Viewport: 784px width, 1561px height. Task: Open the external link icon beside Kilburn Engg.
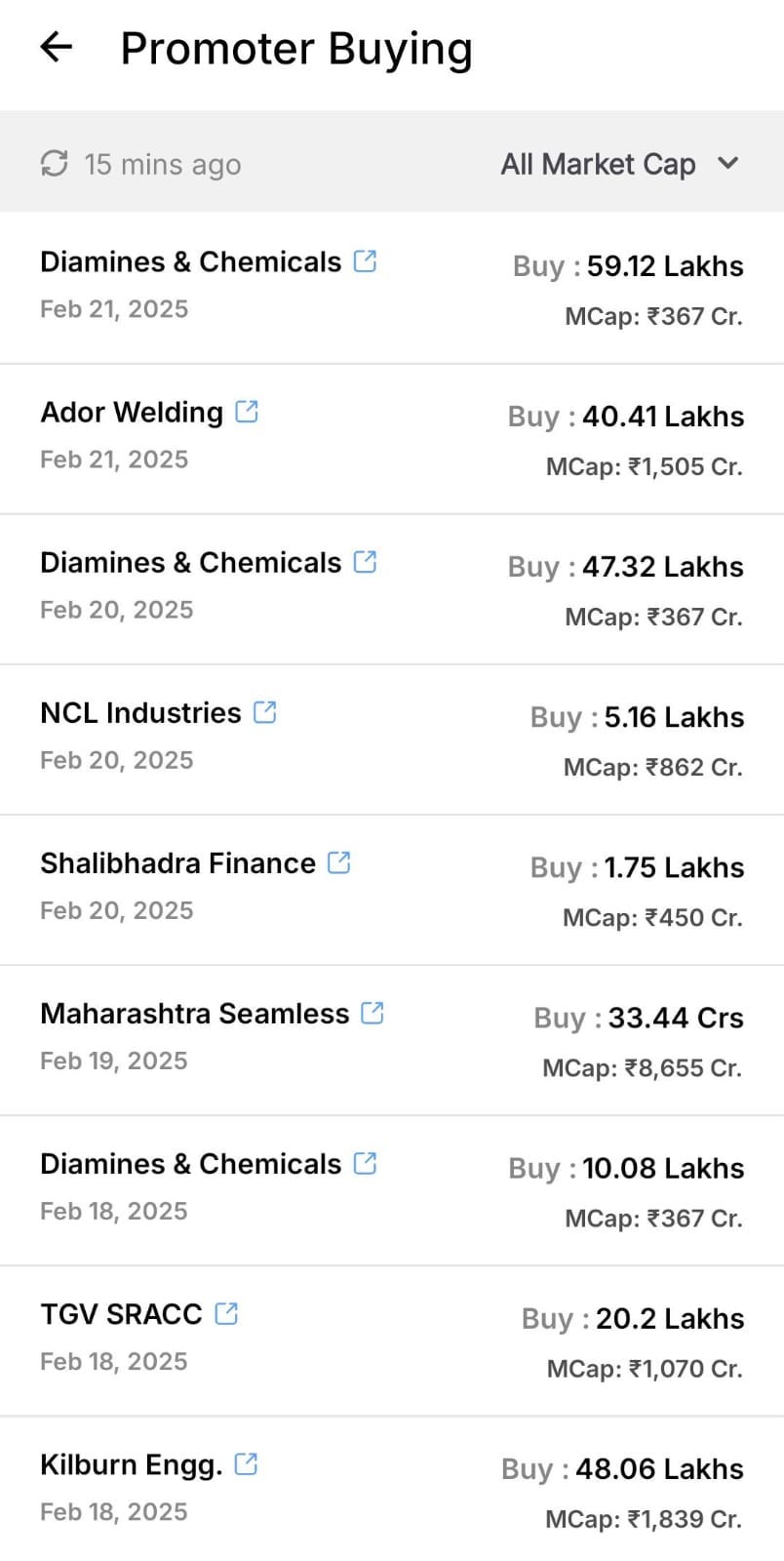click(x=247, y=1463)
